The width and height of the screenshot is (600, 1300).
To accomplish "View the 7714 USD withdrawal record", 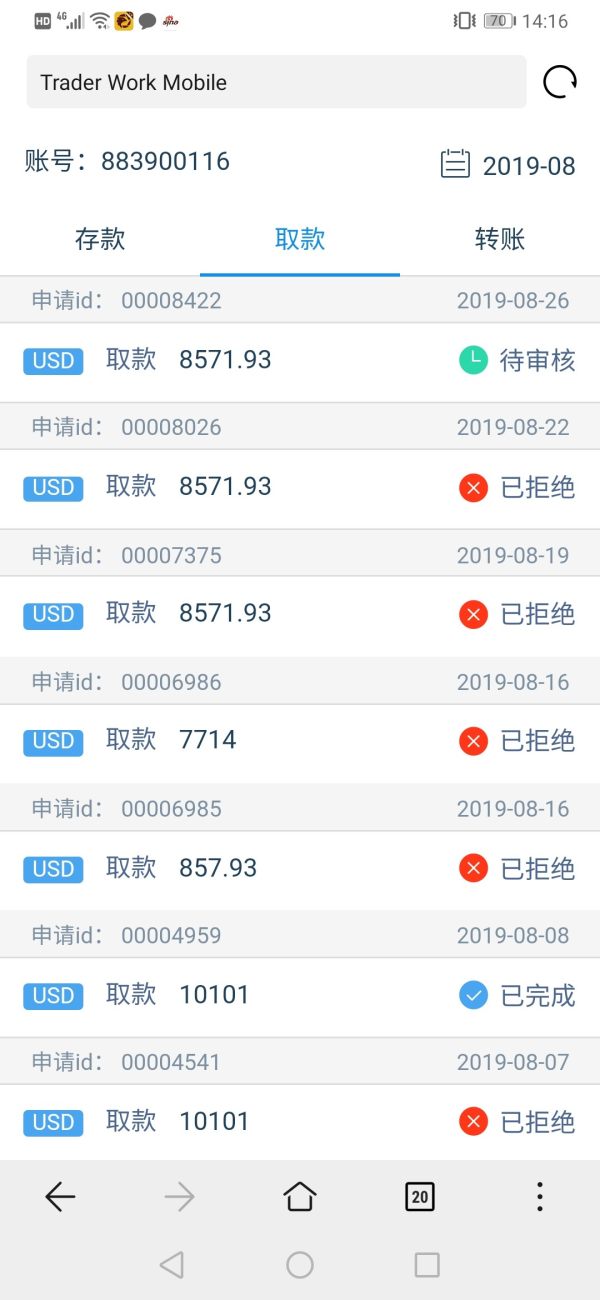I will [300, 741].
